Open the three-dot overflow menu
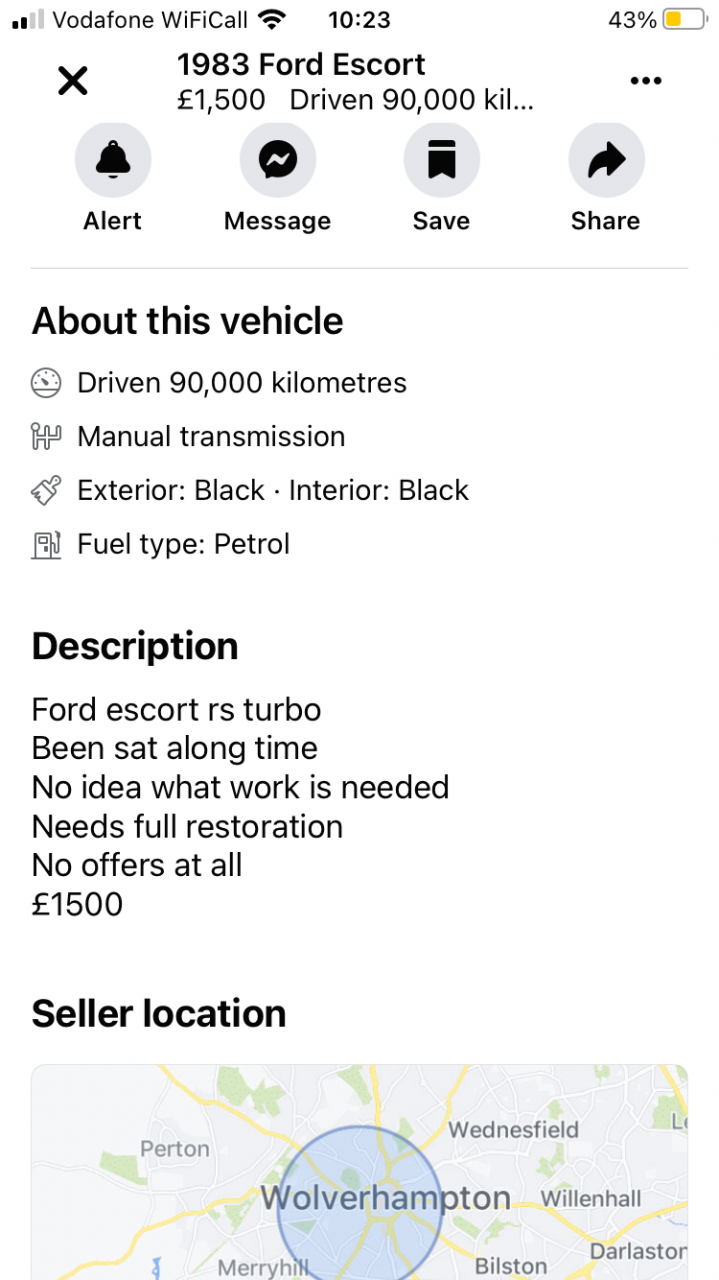Image resolution: width=719 pixels, height=1280 pixels. (646, 81)
